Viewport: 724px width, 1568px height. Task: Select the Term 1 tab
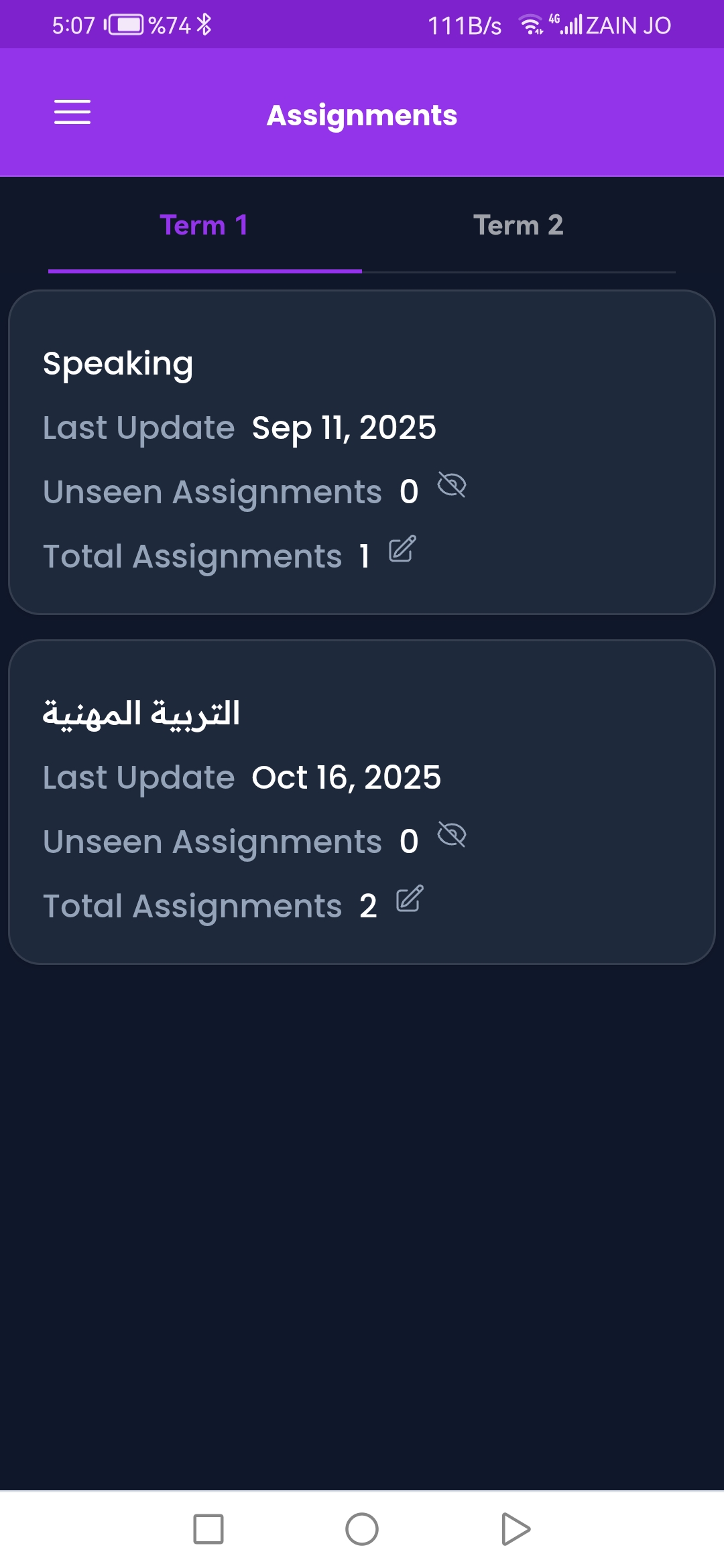(204, 226)
